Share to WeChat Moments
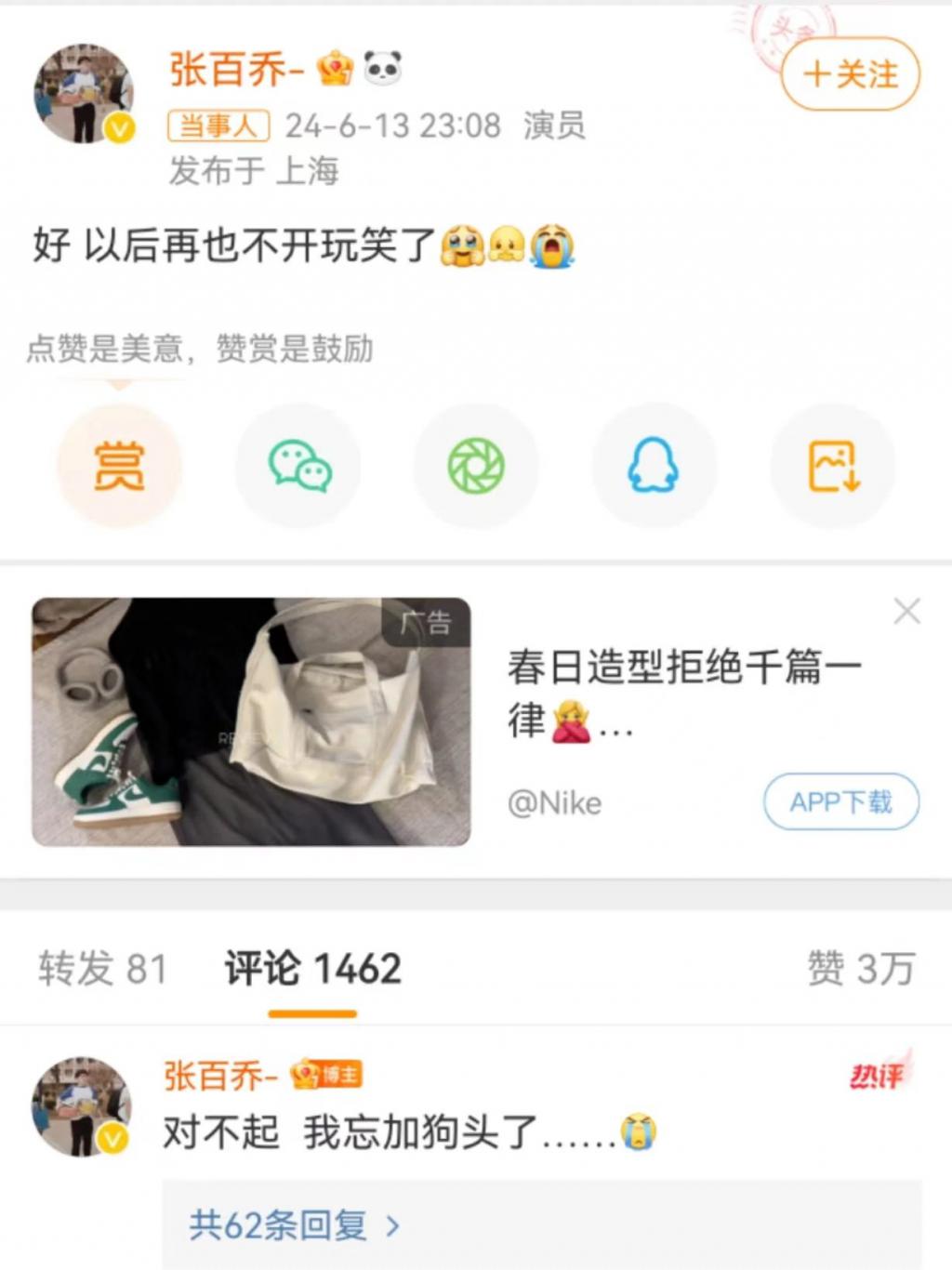Viewport: 952px width, 1270px height. (x=476, y=465)
